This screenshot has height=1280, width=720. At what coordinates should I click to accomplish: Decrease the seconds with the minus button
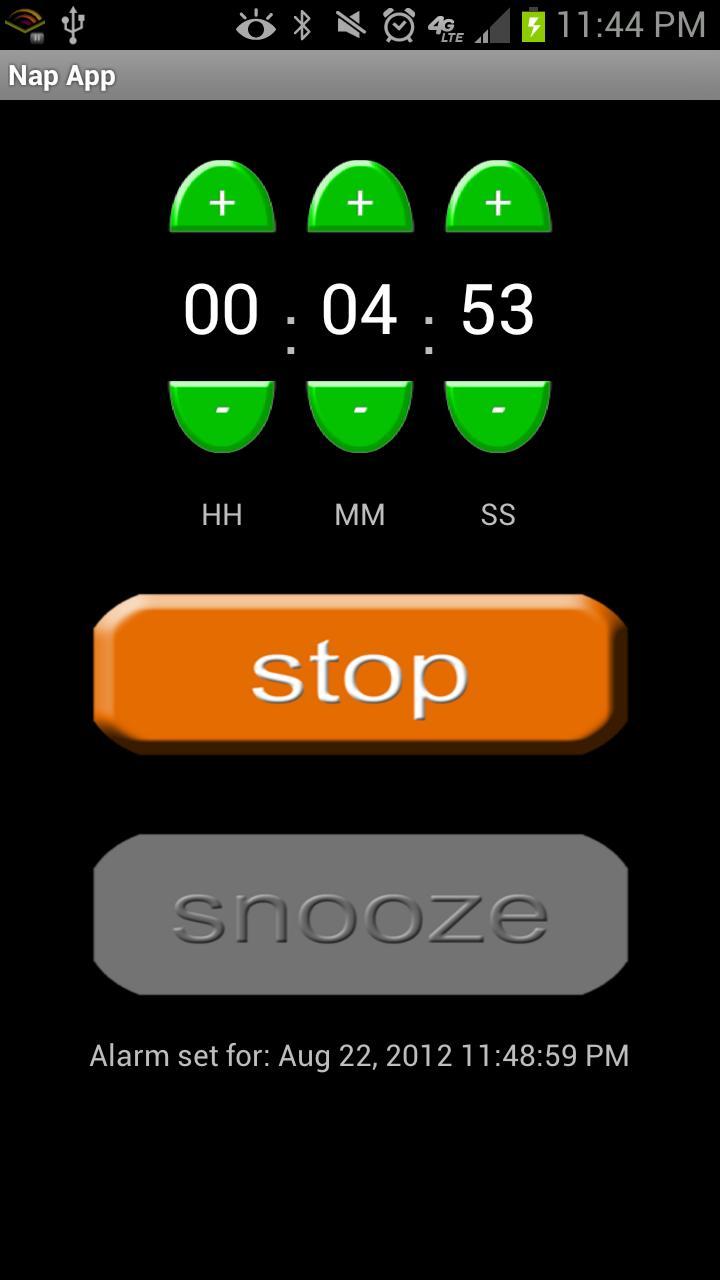[x=498, y=413]
